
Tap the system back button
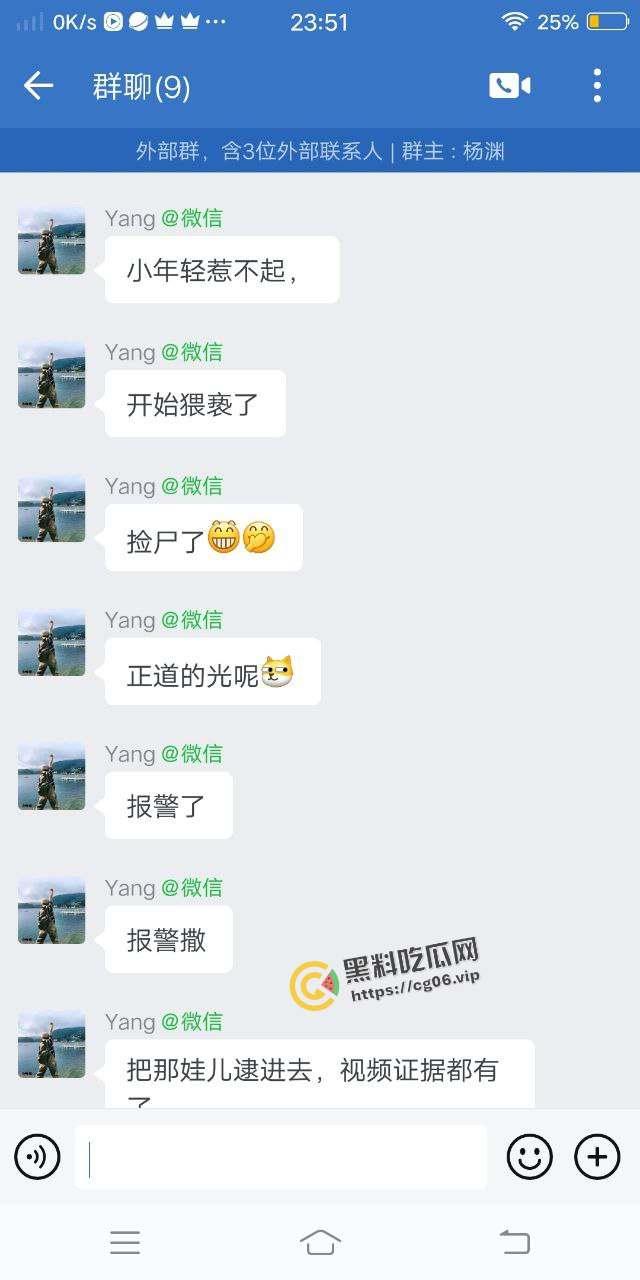tap(514, 1243)
